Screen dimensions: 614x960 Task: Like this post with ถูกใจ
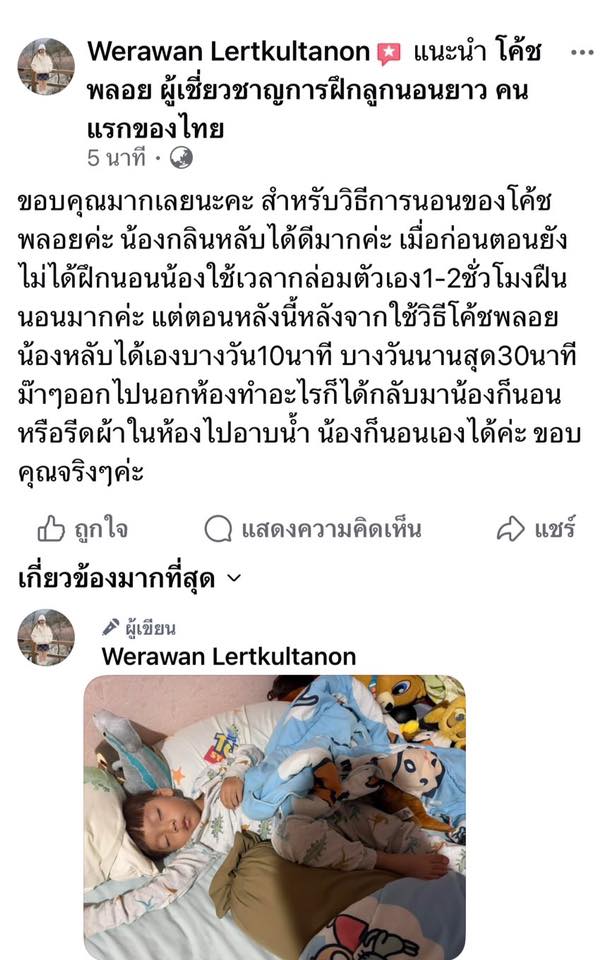point(83,529)
